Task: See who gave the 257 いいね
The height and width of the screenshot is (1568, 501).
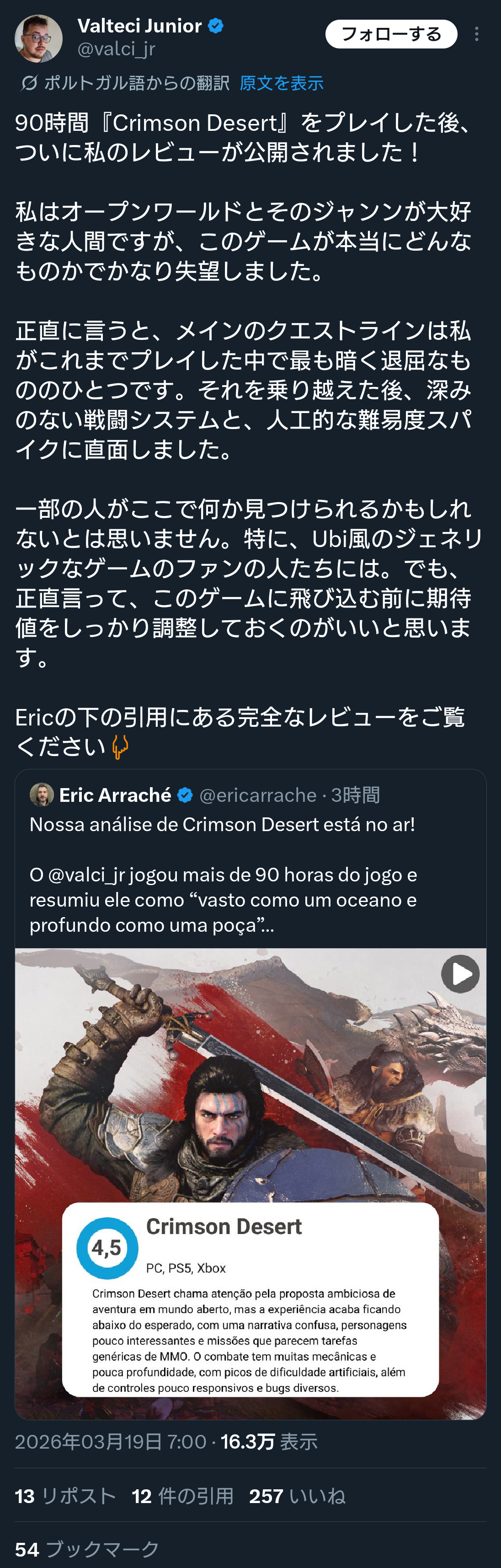Action: click(x=297, y=1496)
